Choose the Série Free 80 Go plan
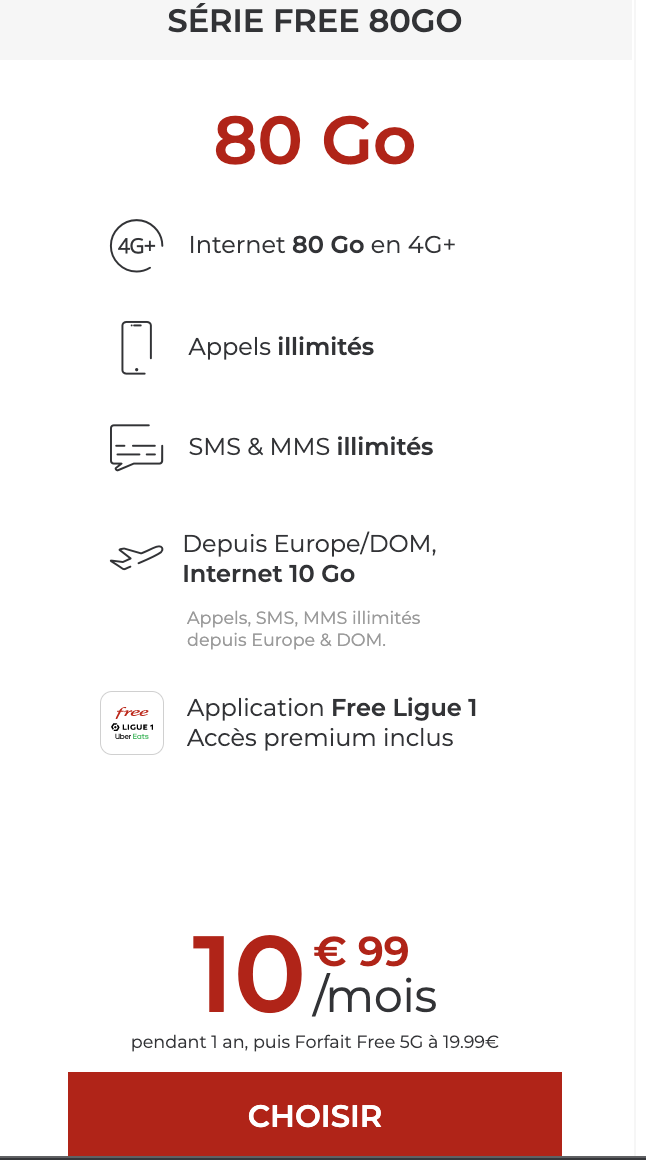 coord(315,1115)
